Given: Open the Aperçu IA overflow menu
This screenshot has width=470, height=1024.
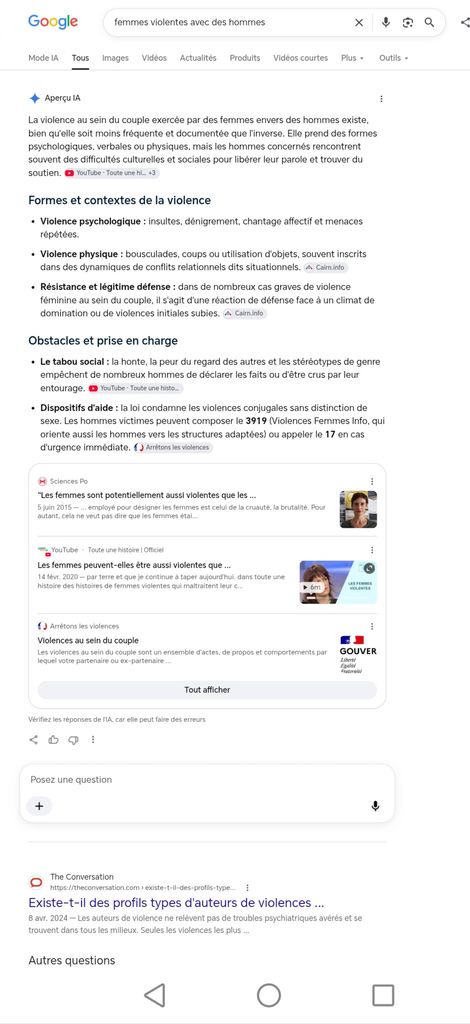Looking at the screenshot, I should coord(381,99).
